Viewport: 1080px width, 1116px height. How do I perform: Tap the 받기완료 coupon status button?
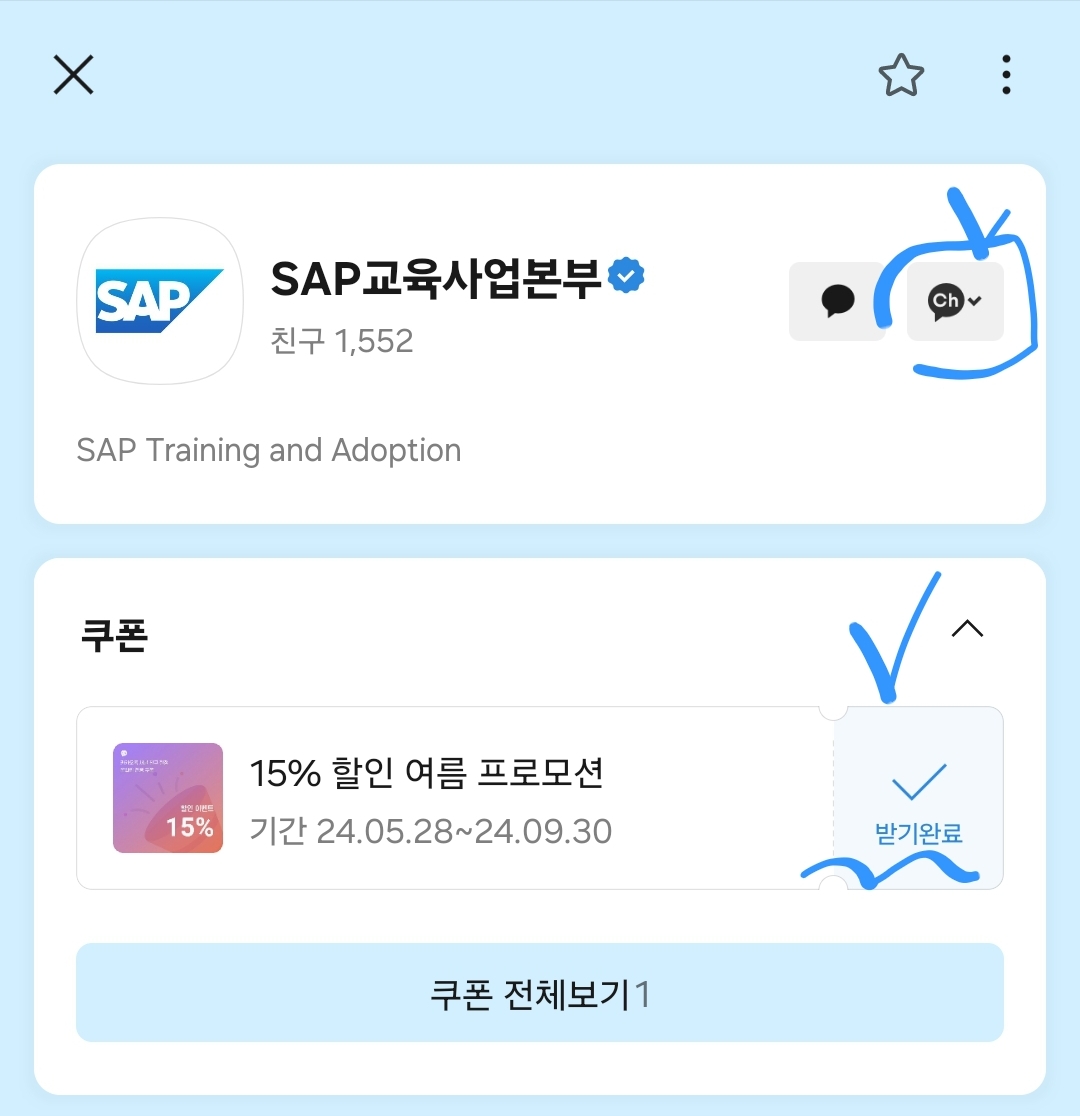(918, 799)
